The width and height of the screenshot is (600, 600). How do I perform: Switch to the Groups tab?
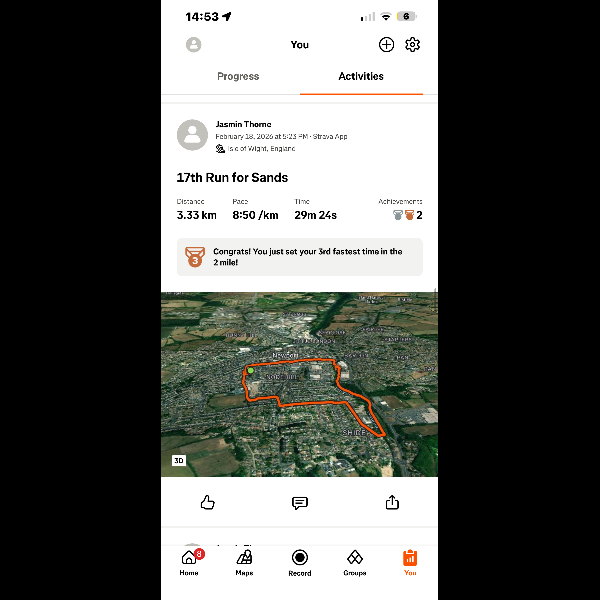[x=354, y=562]
